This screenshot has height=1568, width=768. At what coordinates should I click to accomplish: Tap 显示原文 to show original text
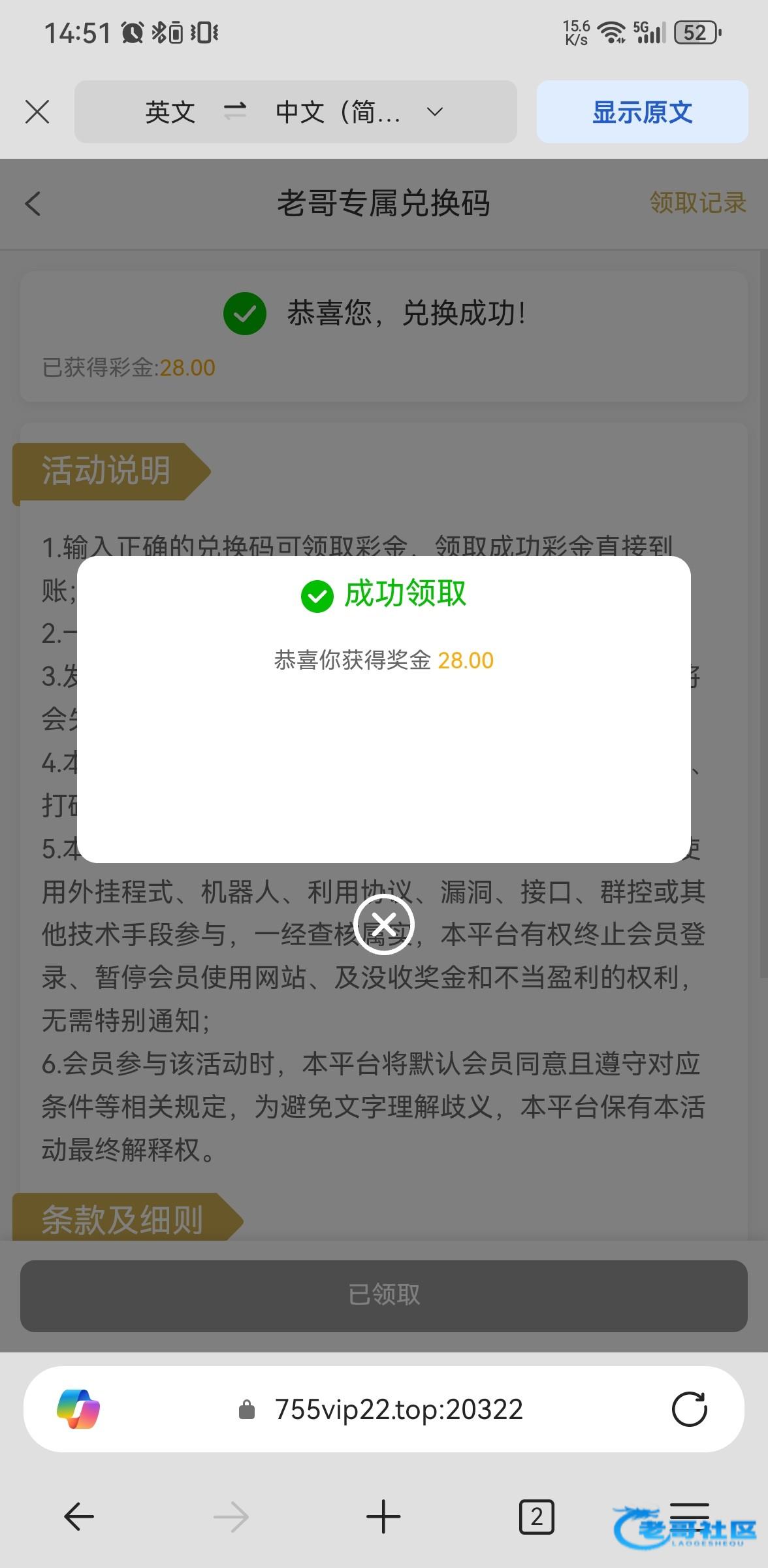click(642, 112)
